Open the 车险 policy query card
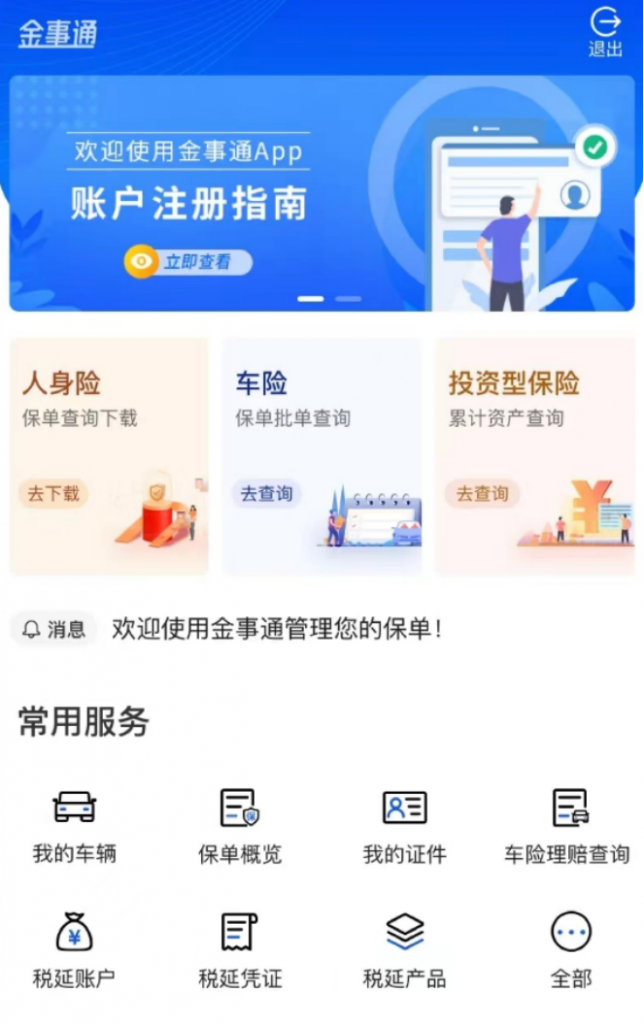This screenshot has width=644, height=1024. (x=322, y=456)
